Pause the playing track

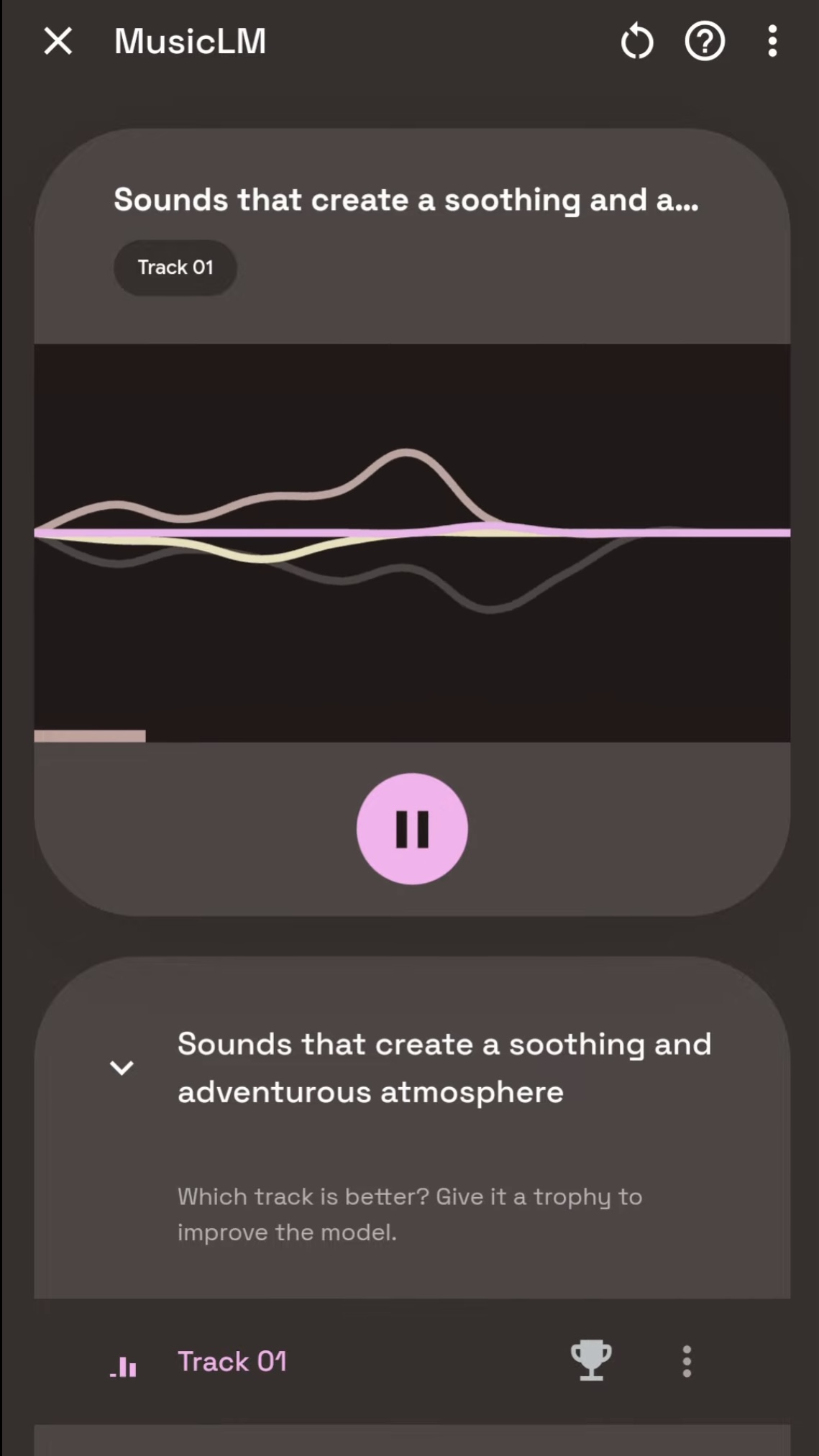pos(412,828)
